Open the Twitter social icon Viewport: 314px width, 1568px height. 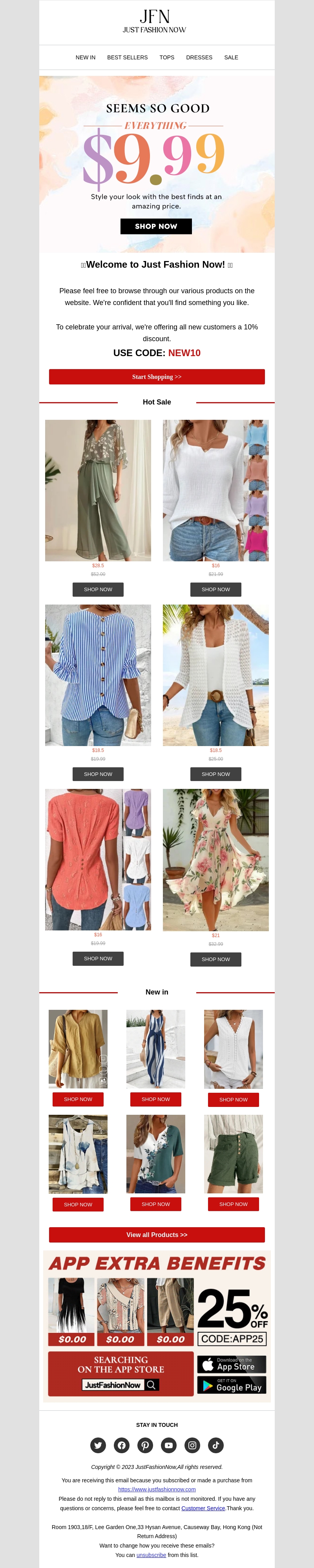98,1445
